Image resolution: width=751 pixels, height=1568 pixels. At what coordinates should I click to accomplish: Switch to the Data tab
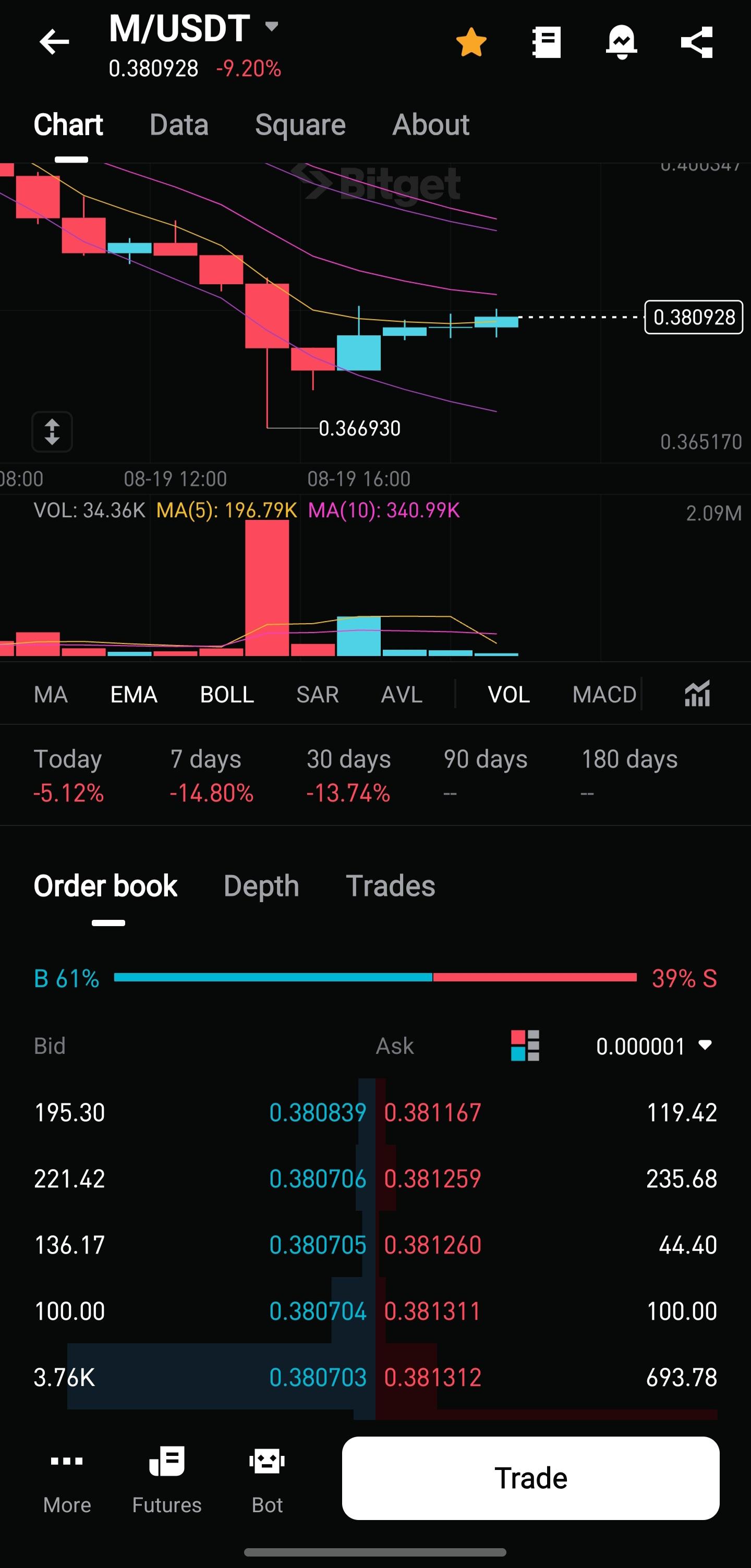tap(179, 125)
